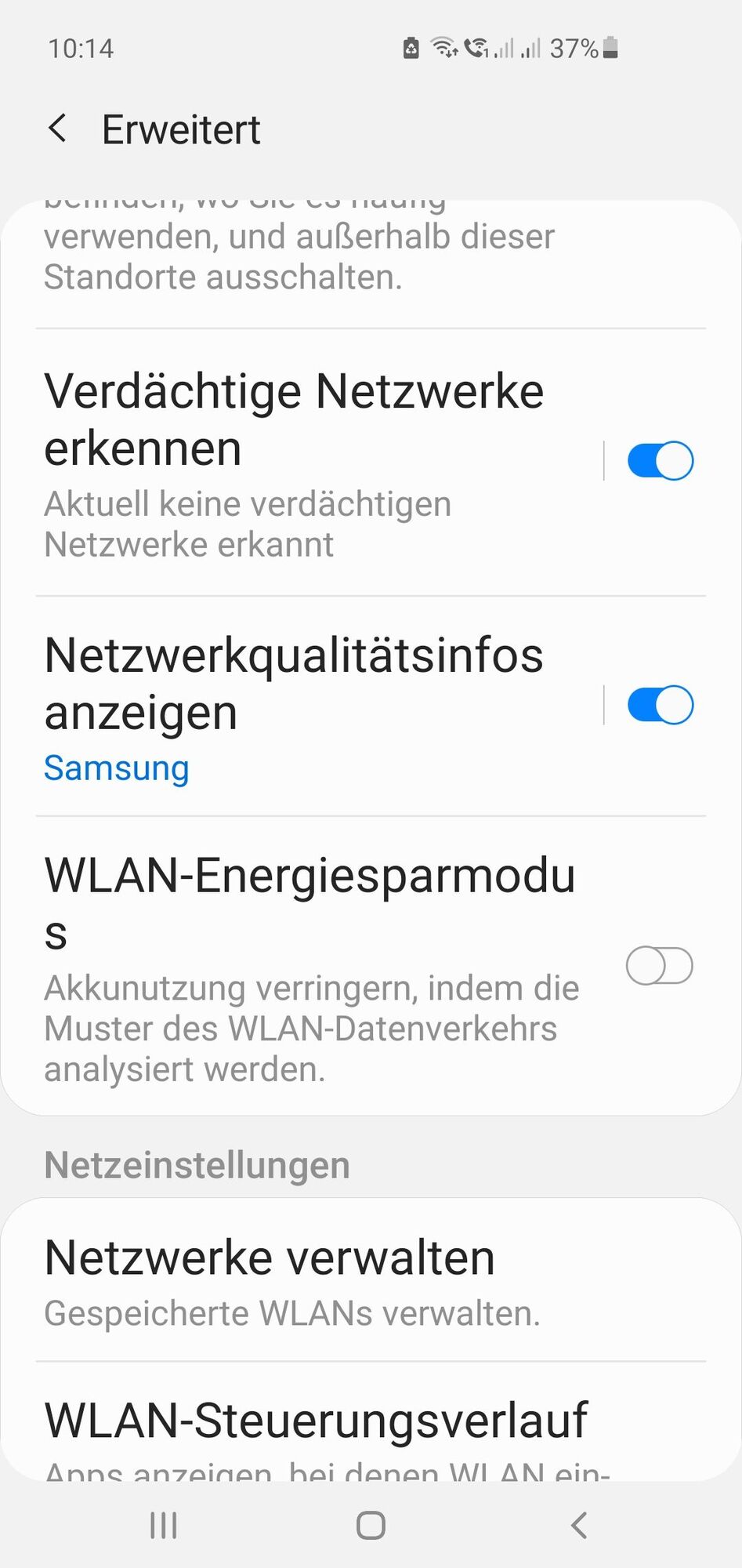Tap the Wi-Fi status icon

pyautogui.click(x=441, y=49)
